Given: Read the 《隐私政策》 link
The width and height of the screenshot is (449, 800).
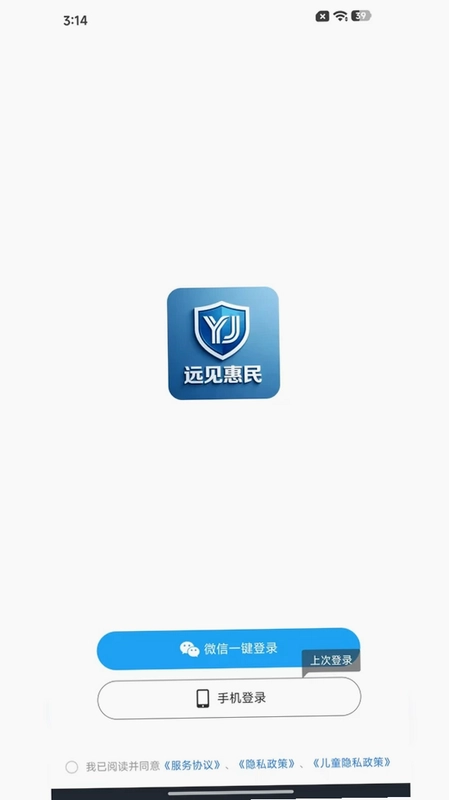Looking at the screenshot, I should point(267,764).
